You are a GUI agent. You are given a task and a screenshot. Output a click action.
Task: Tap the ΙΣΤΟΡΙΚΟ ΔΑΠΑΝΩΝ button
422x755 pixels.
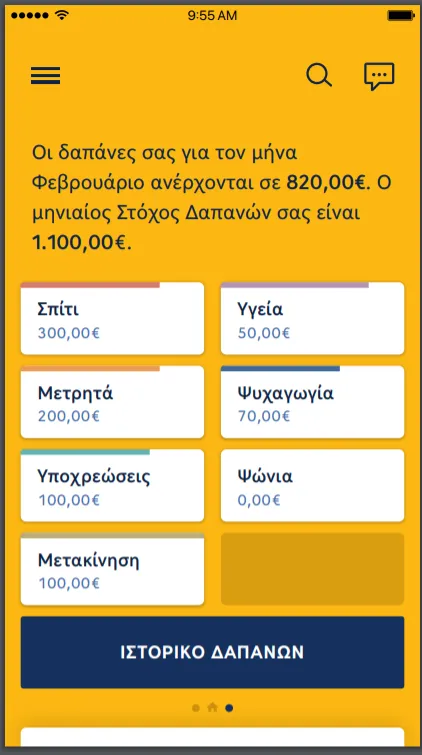(212, 652)
